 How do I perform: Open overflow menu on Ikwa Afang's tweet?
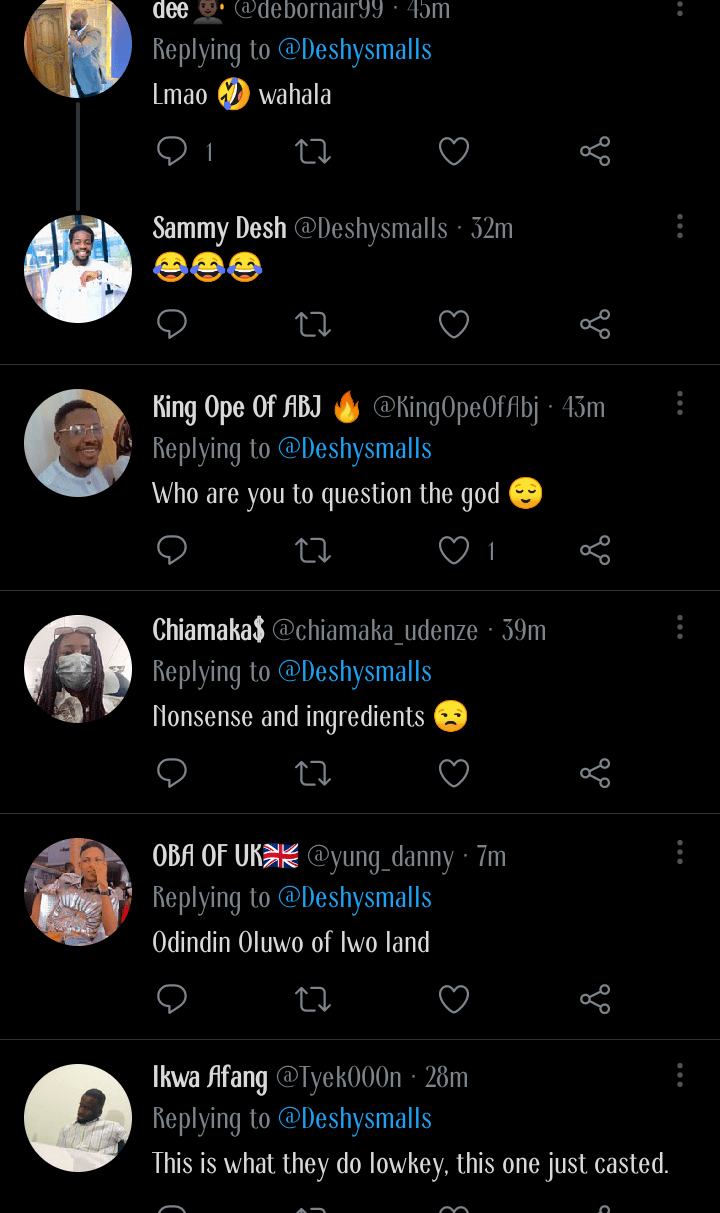pos(680,1076)
